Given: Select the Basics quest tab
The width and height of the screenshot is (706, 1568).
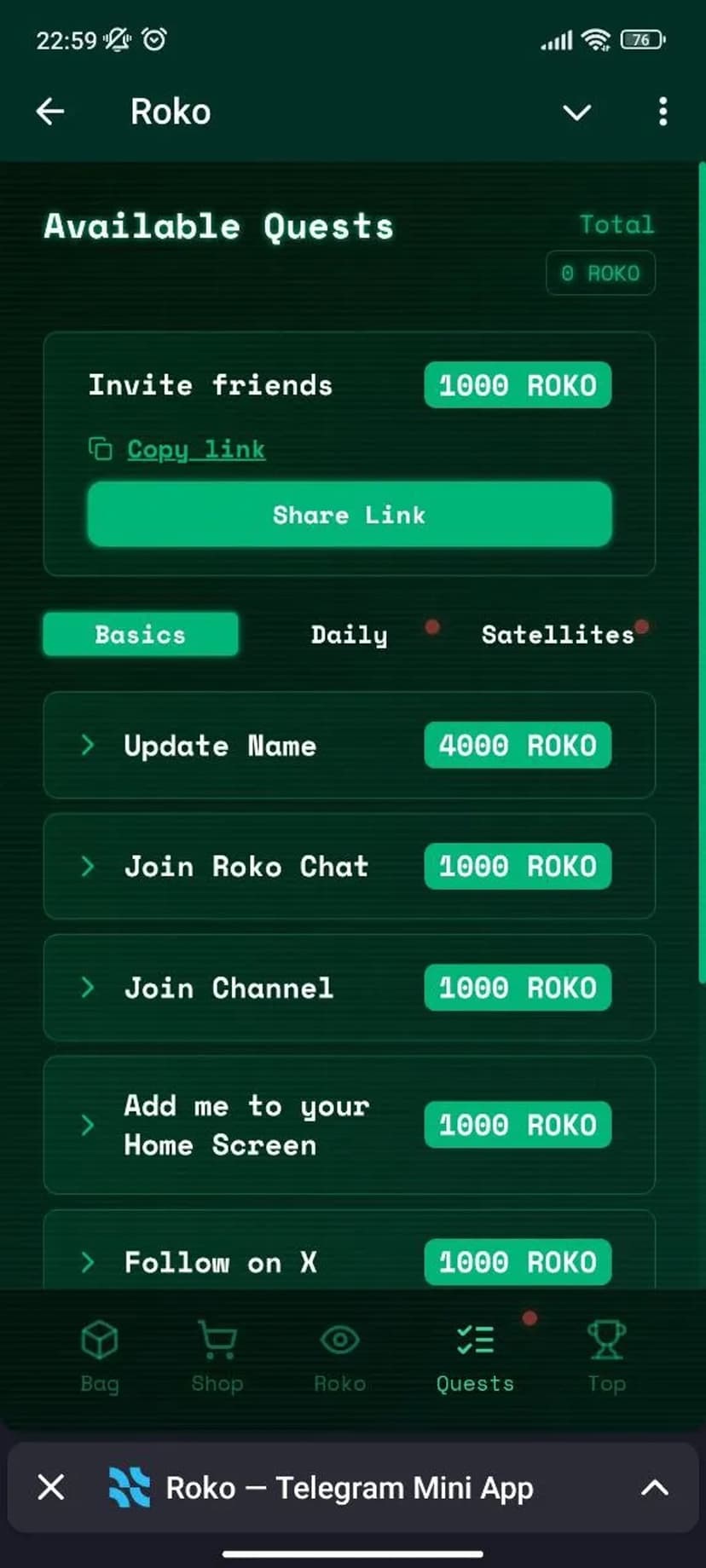Looking at the screenshot, I should click(141, 635).
